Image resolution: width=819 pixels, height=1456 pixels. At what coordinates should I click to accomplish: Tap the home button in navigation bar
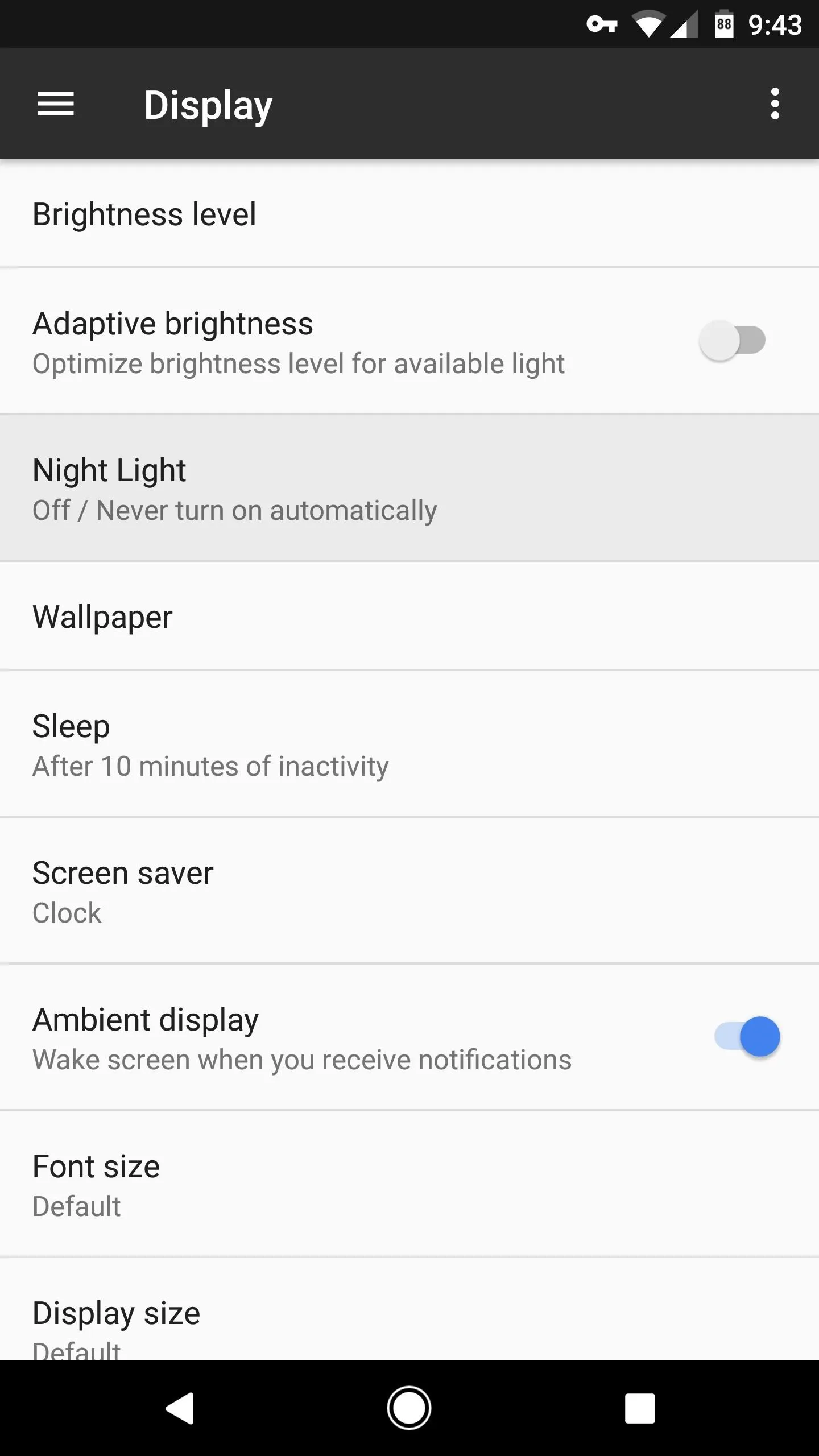coord(409,1408)
